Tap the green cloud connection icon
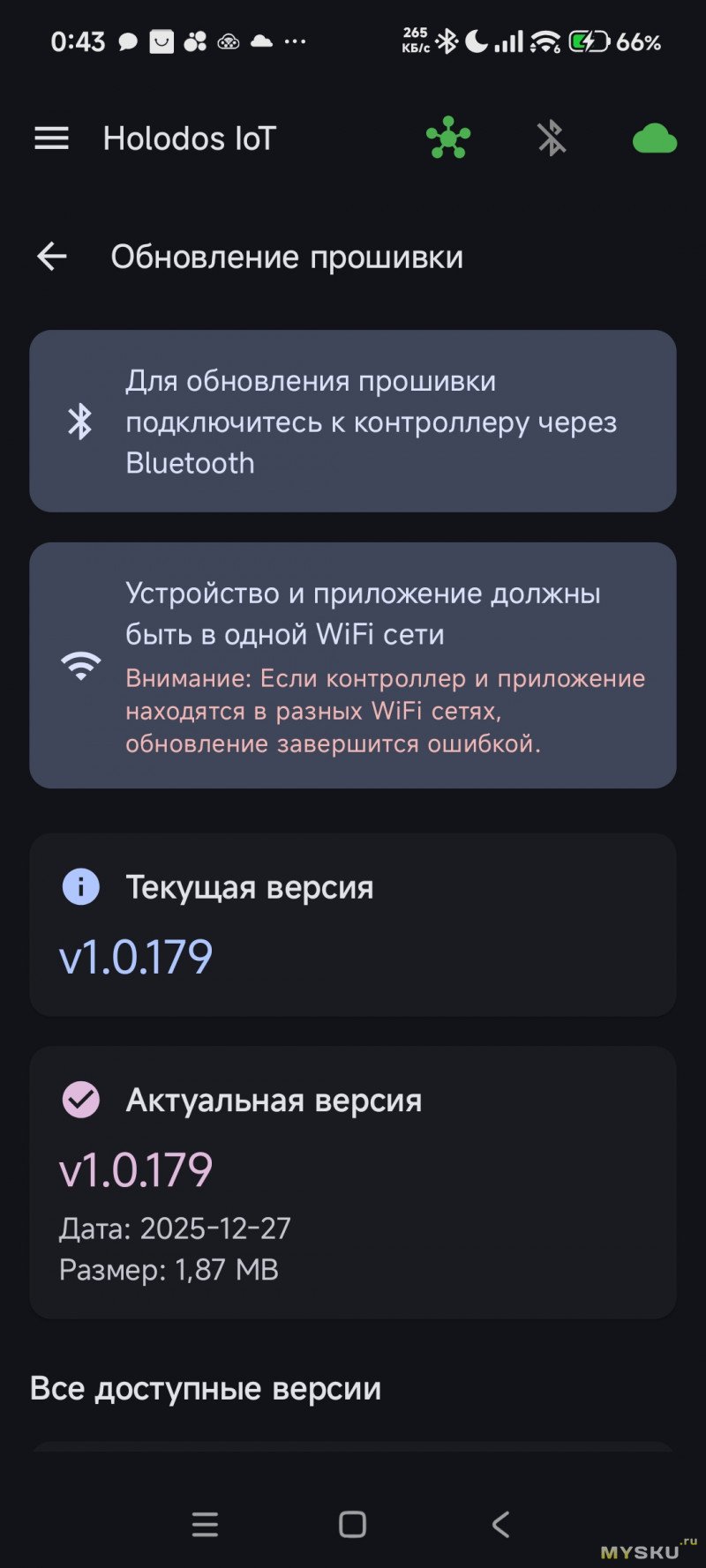The width and height of the screenshot is (706, 1568). [x=655, y=138]
